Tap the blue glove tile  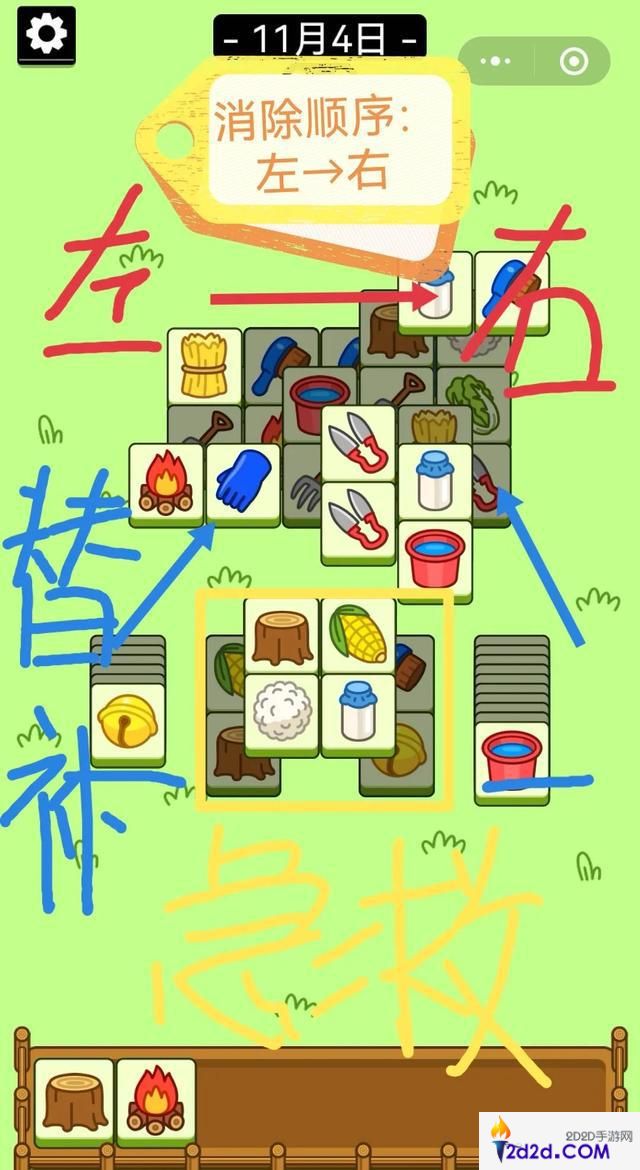pyautogui.click(x=243, y=482)
